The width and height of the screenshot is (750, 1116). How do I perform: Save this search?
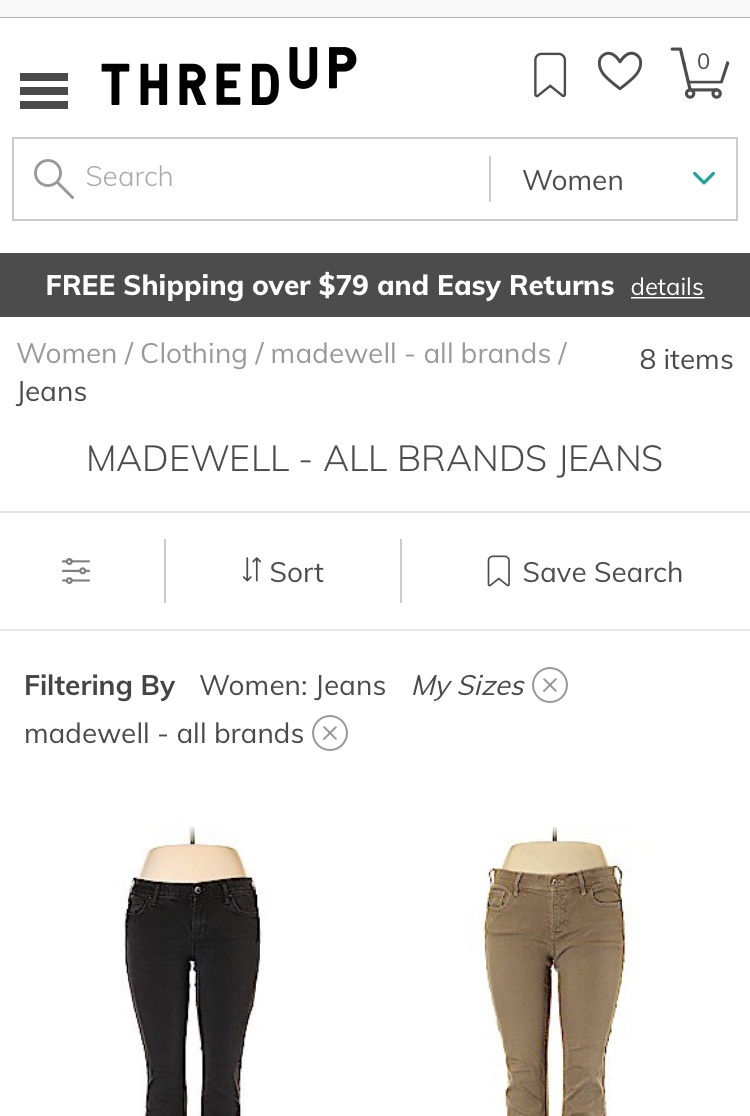pyautogui.click(x=584, y=571)
